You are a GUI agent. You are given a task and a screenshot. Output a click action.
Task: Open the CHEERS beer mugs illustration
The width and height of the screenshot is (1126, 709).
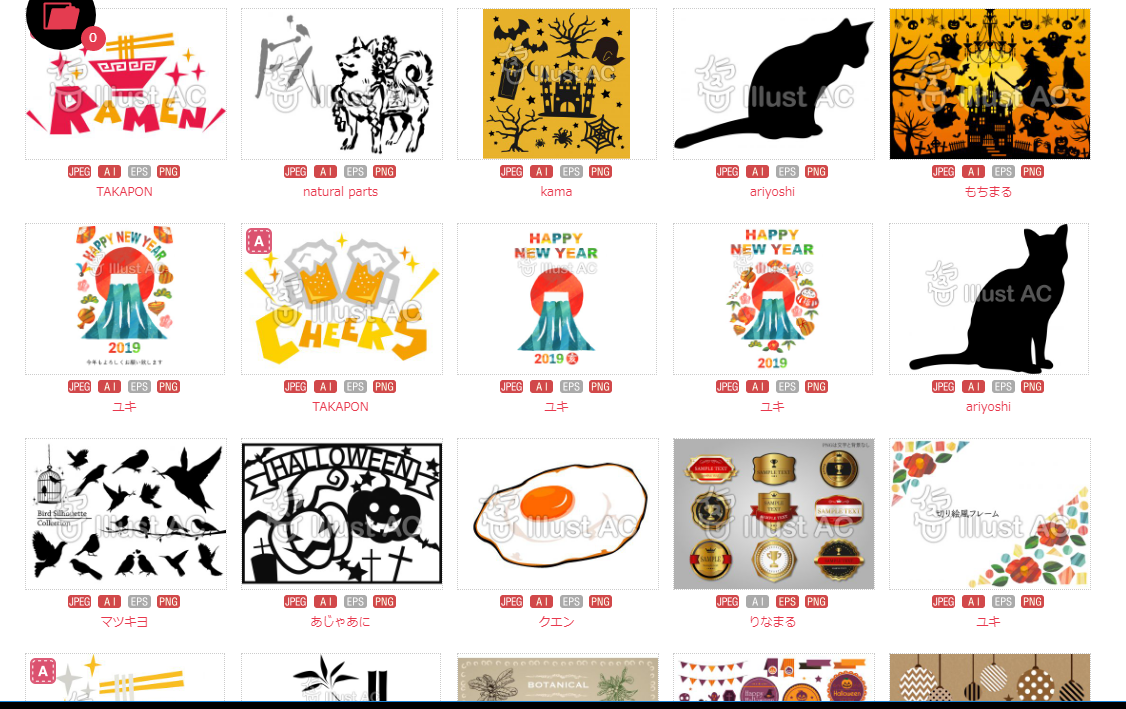coord(341,299)
